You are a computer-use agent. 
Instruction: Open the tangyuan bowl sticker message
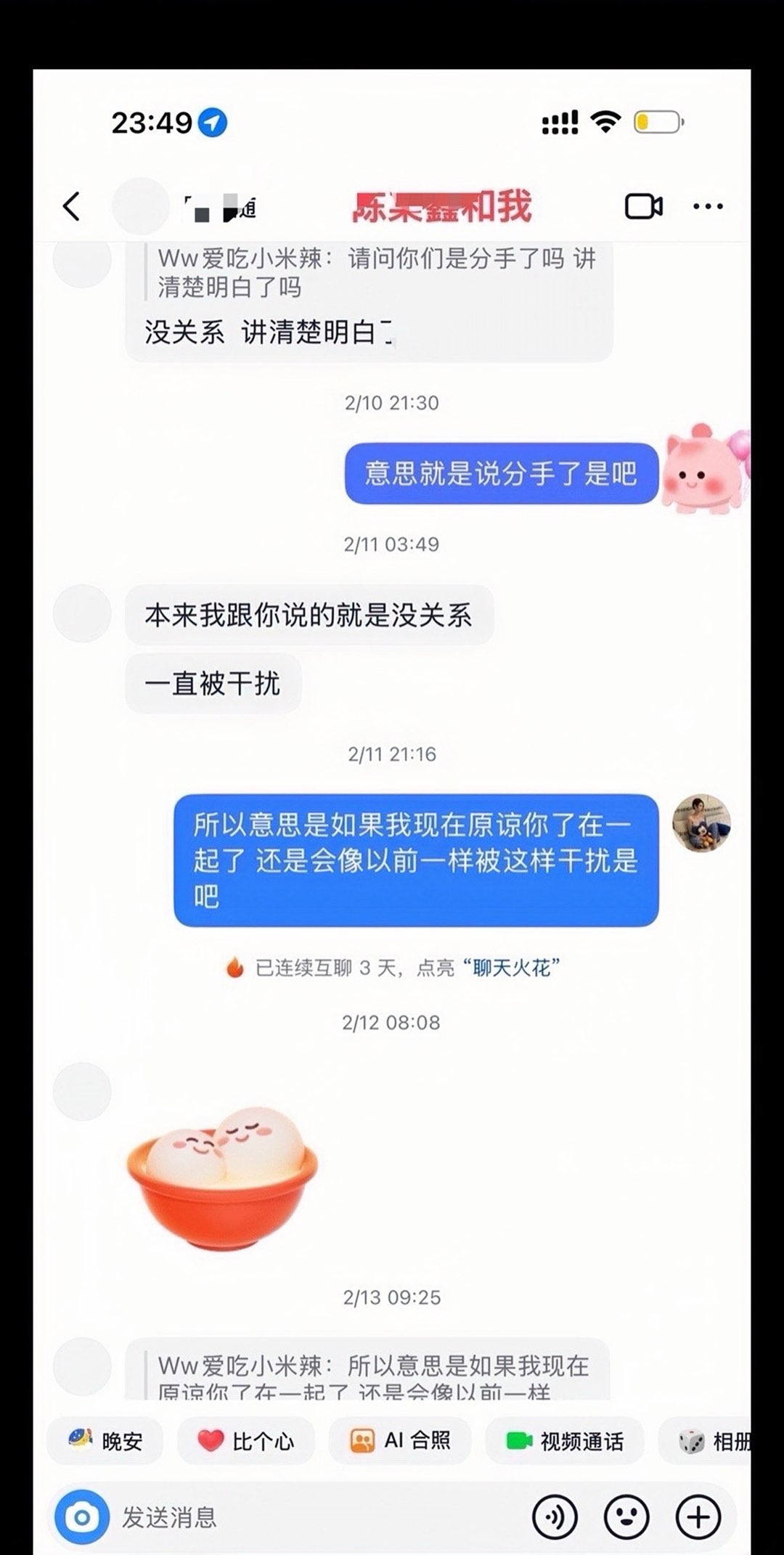coord(222,1178)
